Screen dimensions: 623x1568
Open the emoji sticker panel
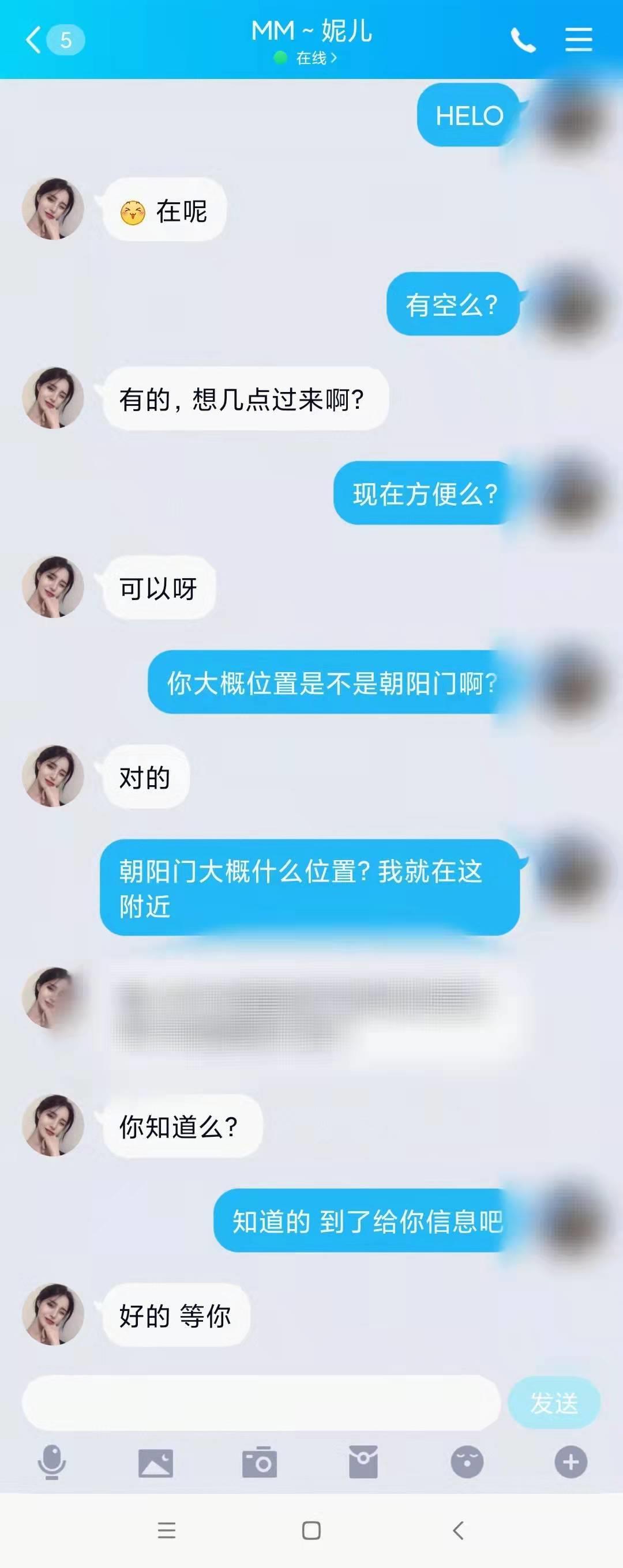pyautogui.click(x=467, y=1462)
